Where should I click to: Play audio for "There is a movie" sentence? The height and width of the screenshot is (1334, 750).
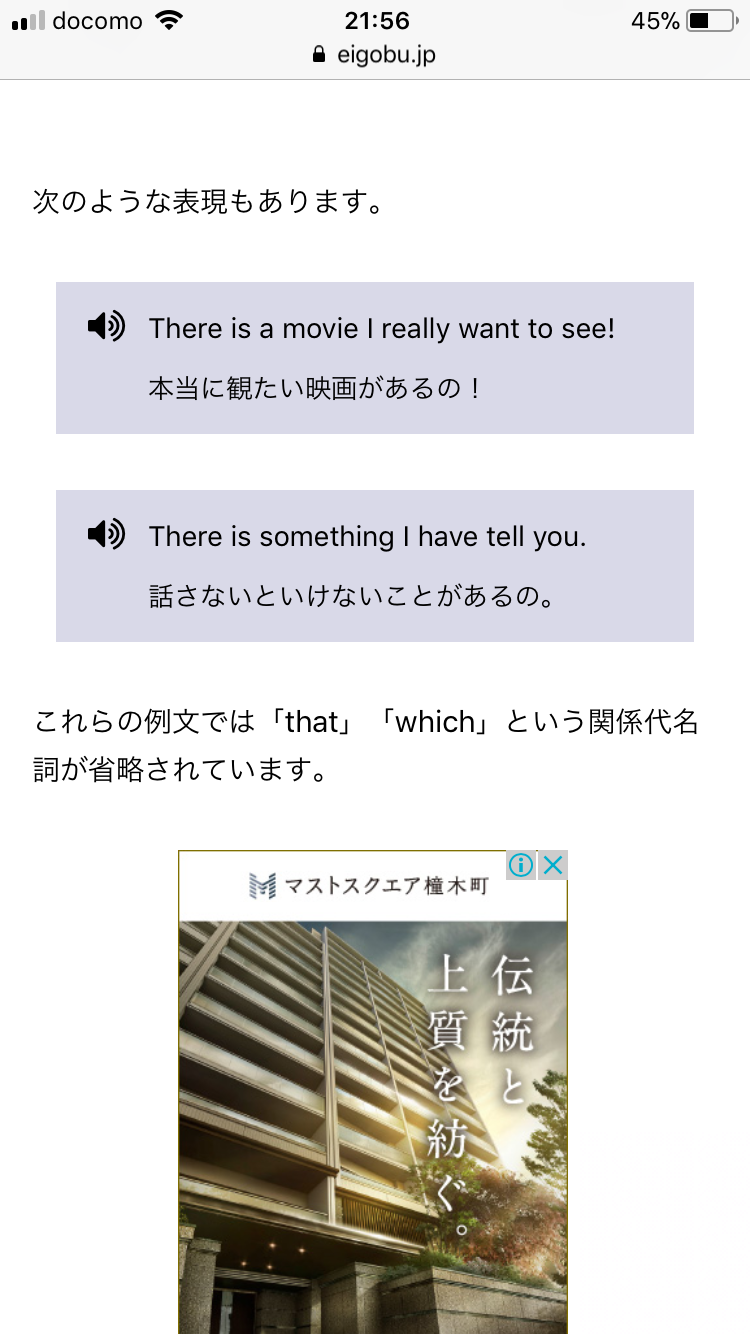[106, 327]
